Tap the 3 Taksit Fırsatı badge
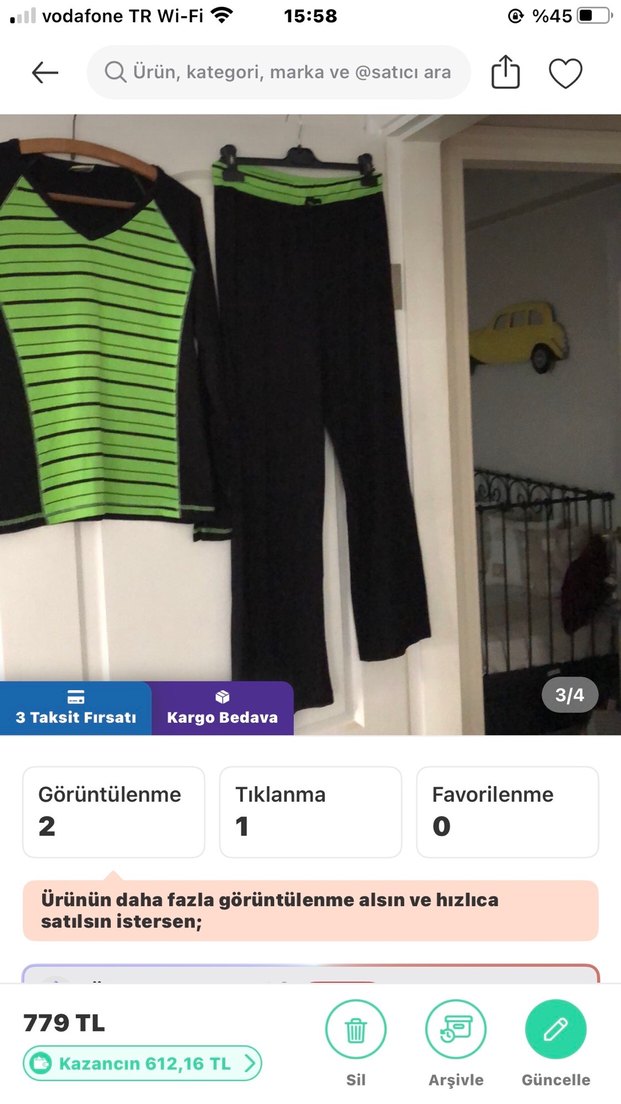621x1104 pixels. coord(76,708)
